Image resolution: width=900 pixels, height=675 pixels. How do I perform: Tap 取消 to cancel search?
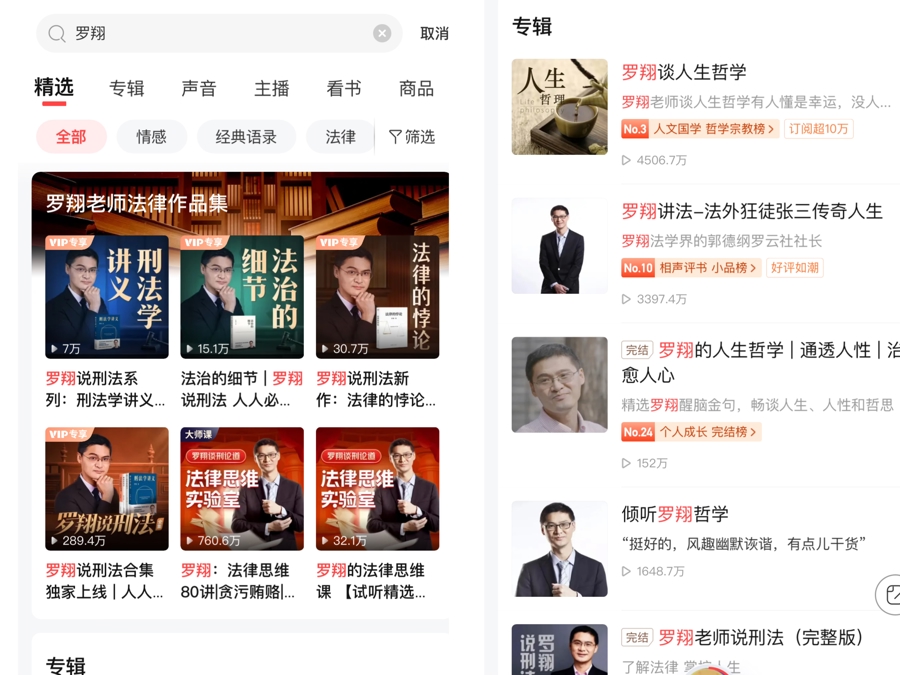coord(434,33)
